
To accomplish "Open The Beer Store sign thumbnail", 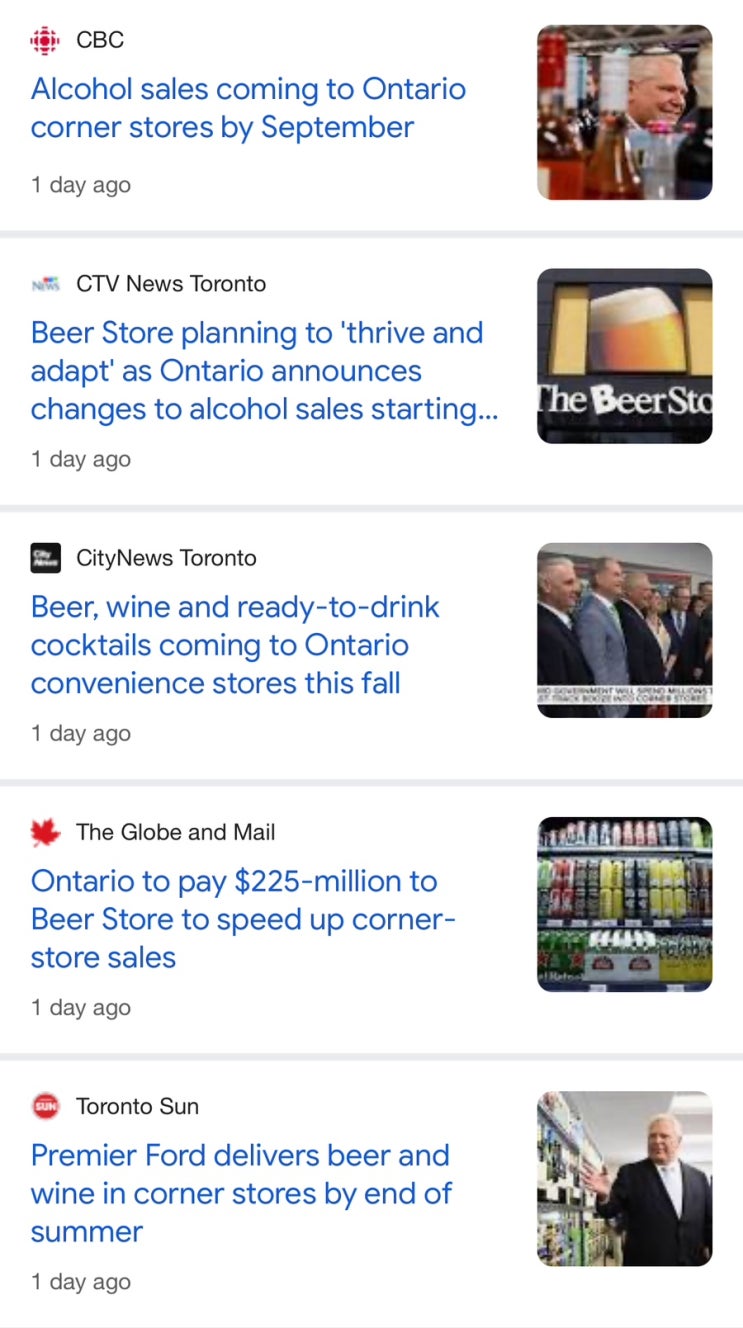I will pyautogui.click(x=624, y=356).
